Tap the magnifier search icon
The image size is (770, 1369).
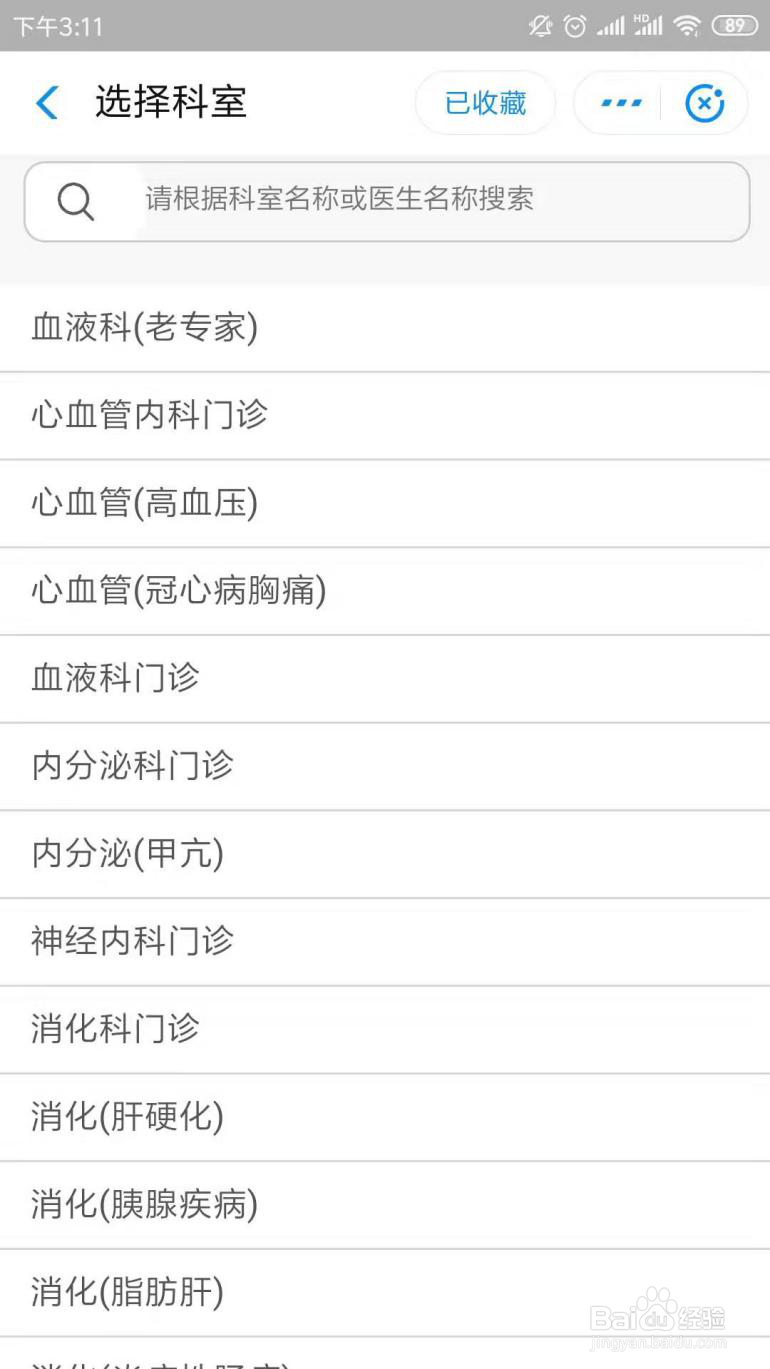tap(76, 202)
